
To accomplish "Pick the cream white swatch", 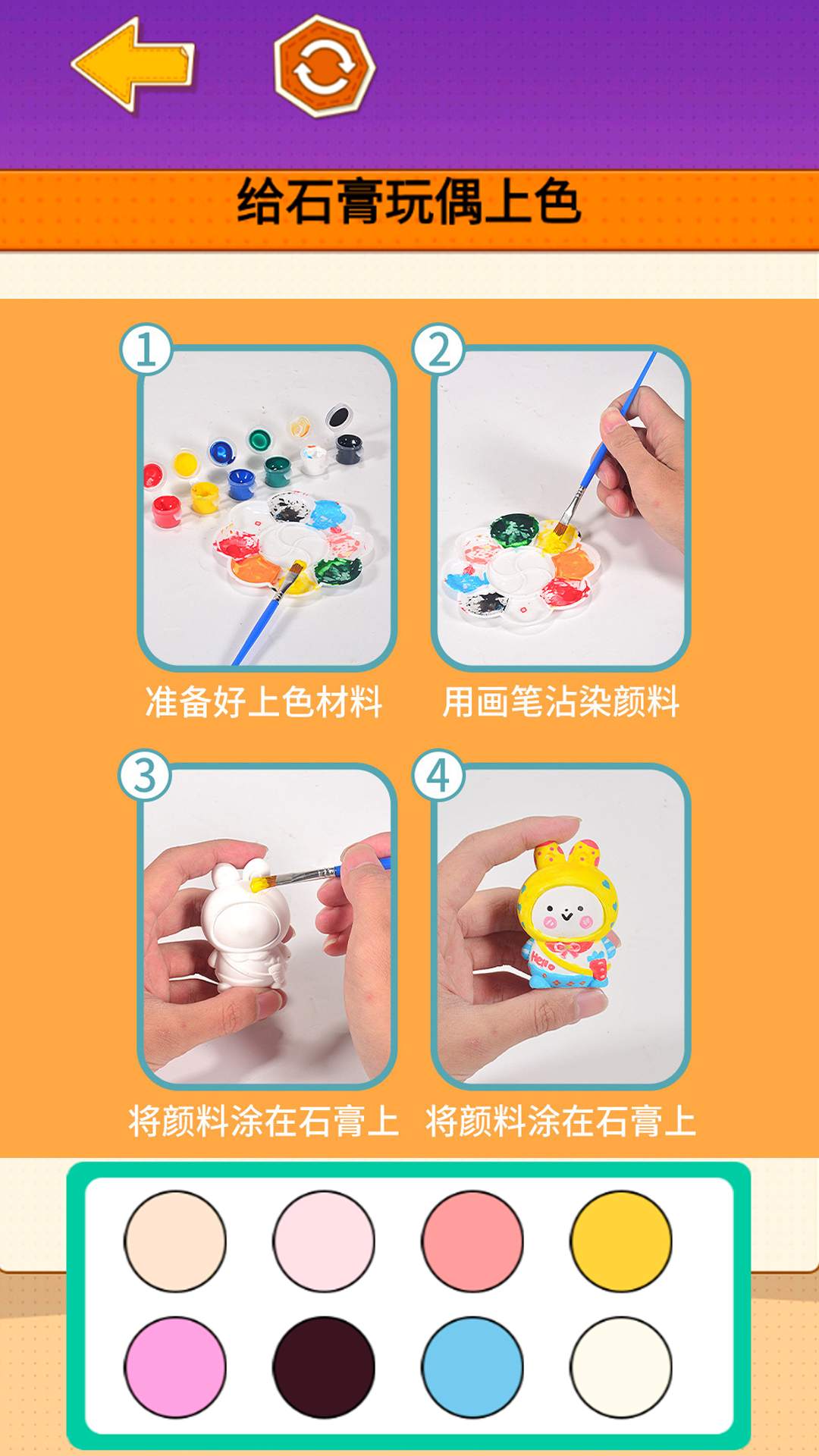I will [x=621, y=1367].
